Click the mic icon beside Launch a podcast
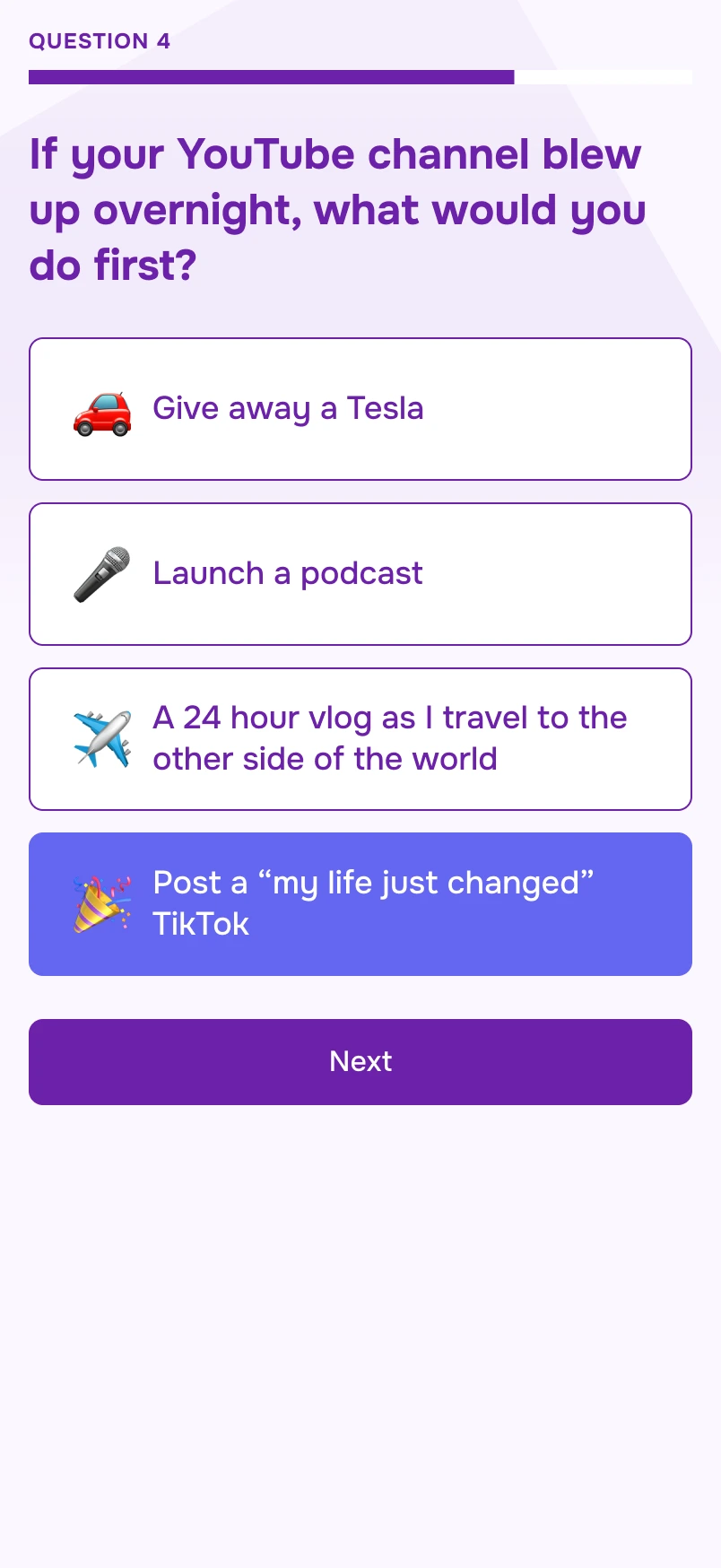The height and width of the screenshot is (1568, 721). (x=101, y=573)
